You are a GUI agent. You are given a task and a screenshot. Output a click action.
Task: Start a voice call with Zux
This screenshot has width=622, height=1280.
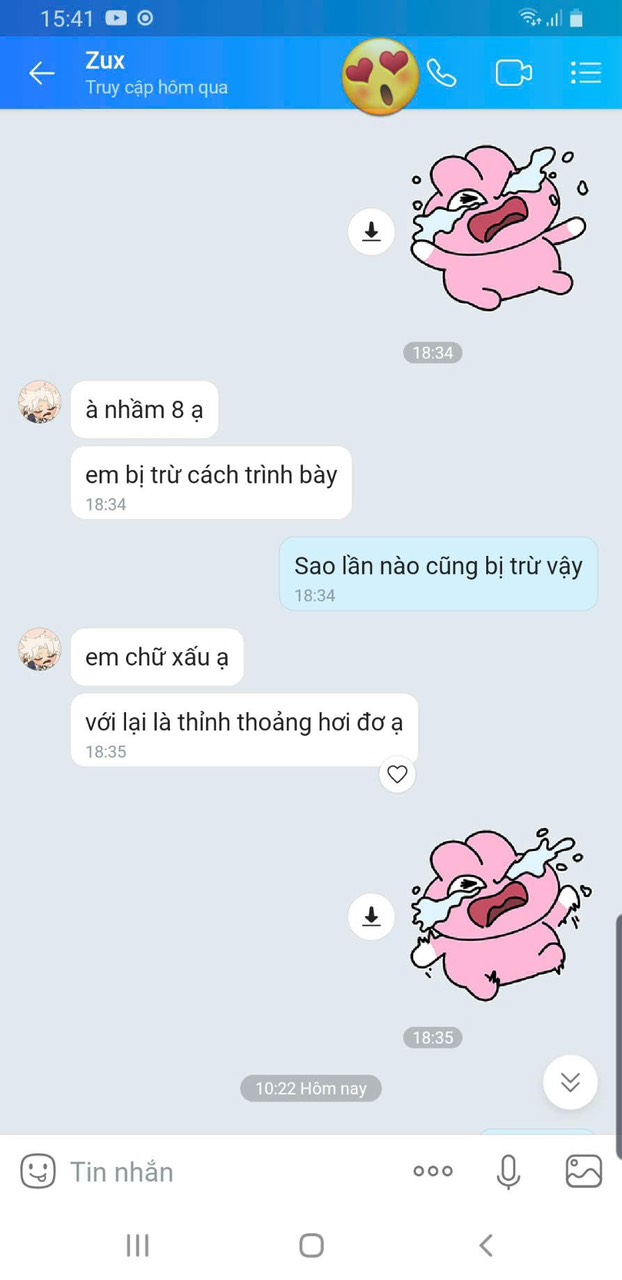441,73
